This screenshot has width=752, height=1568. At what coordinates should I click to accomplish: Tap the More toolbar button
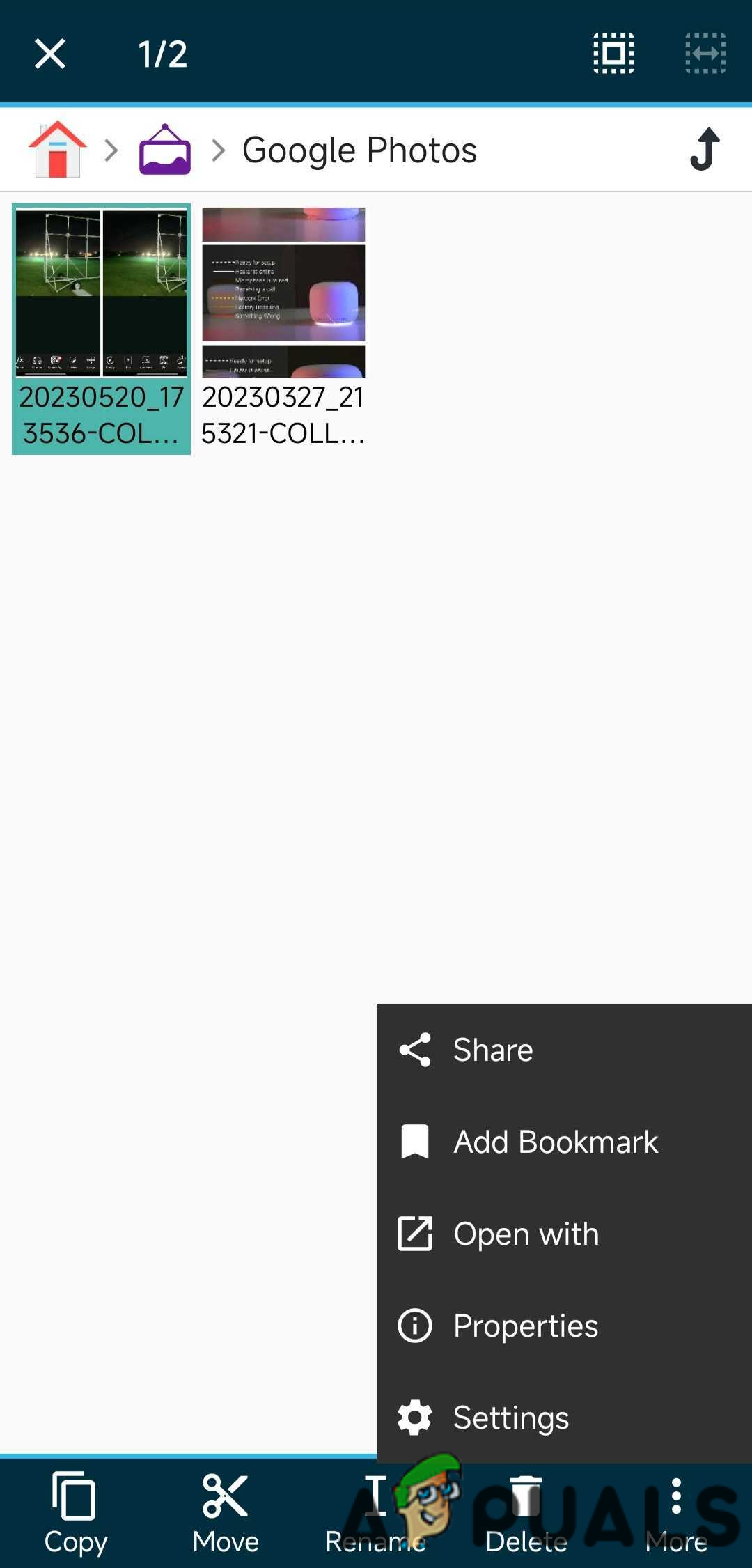676,1513
